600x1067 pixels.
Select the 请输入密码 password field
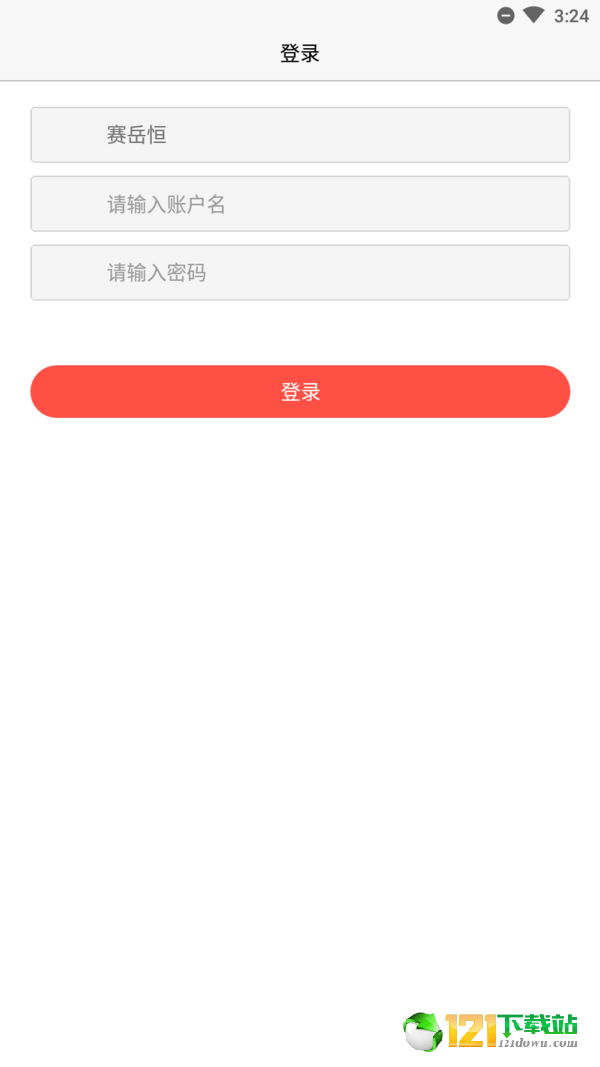[x=300, y=272]
